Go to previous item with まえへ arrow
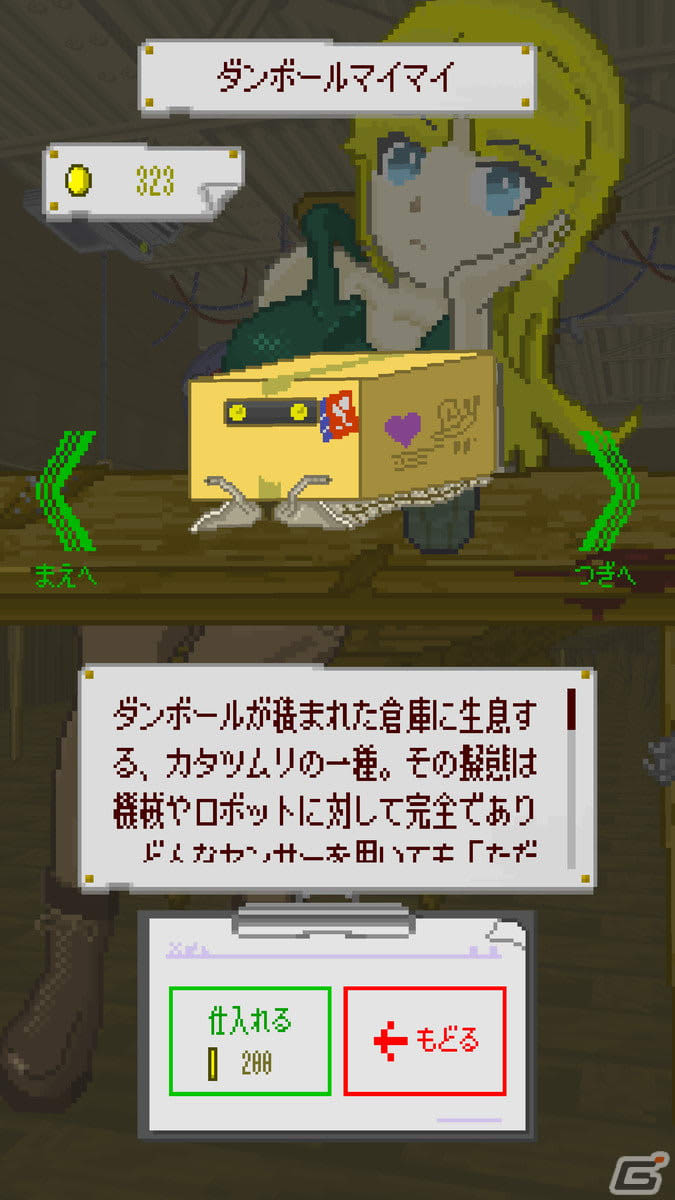The height and width of the screenshot is (1200, 675). [67, 493]
